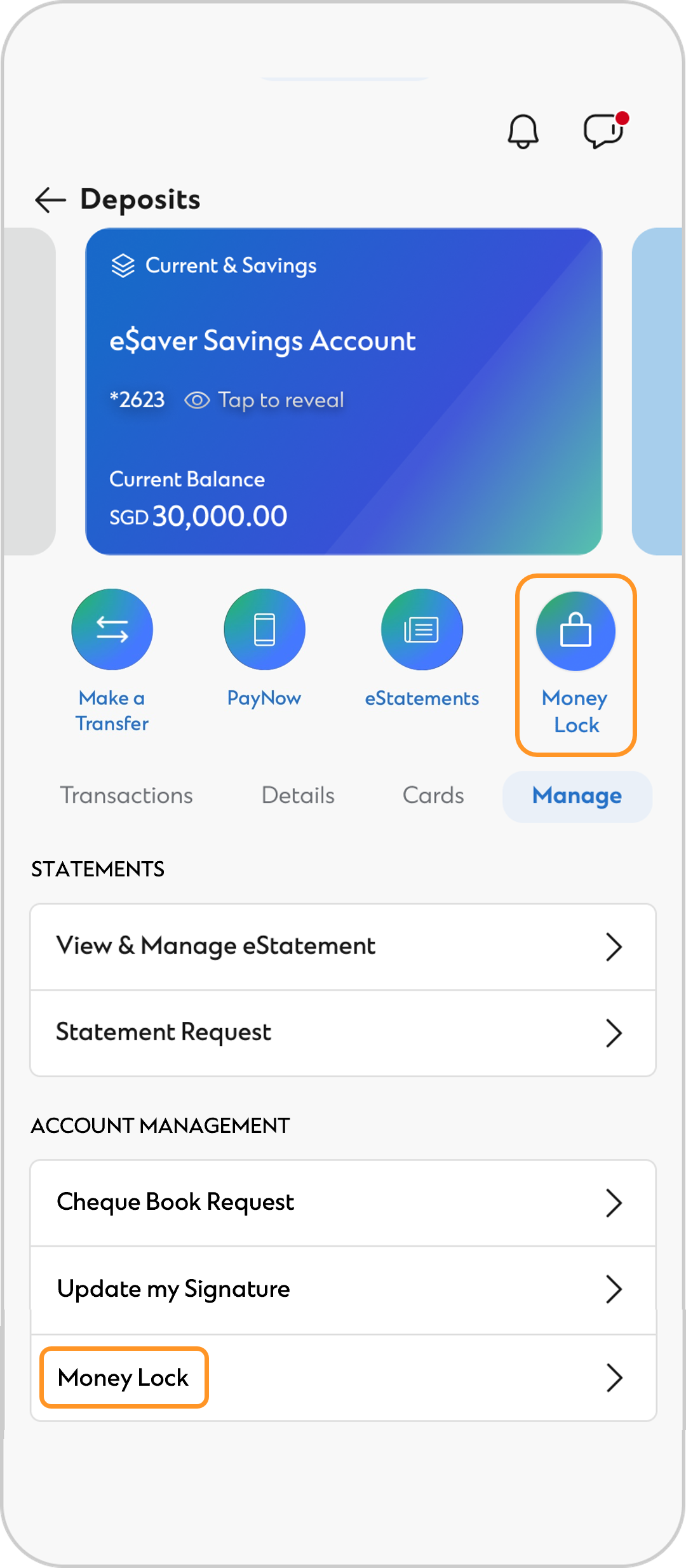Viewport: 686px width, 1568px height.
Task: Open Update my Signature
Action: point(343,1289)
